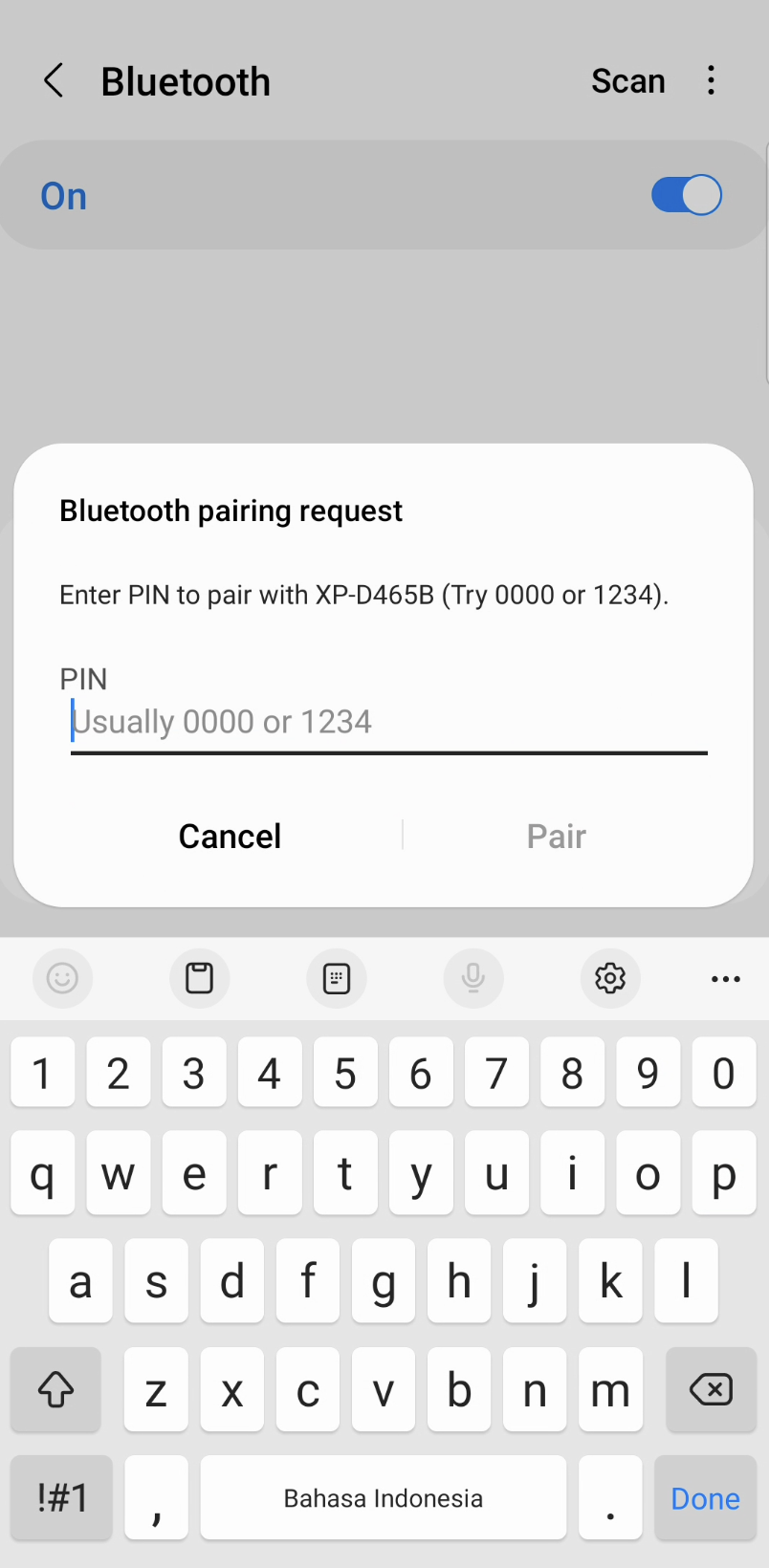This screenshot has height=1568, width=769.
Task: Focus the PIN entry field
Action: click(x=387, y=722)
